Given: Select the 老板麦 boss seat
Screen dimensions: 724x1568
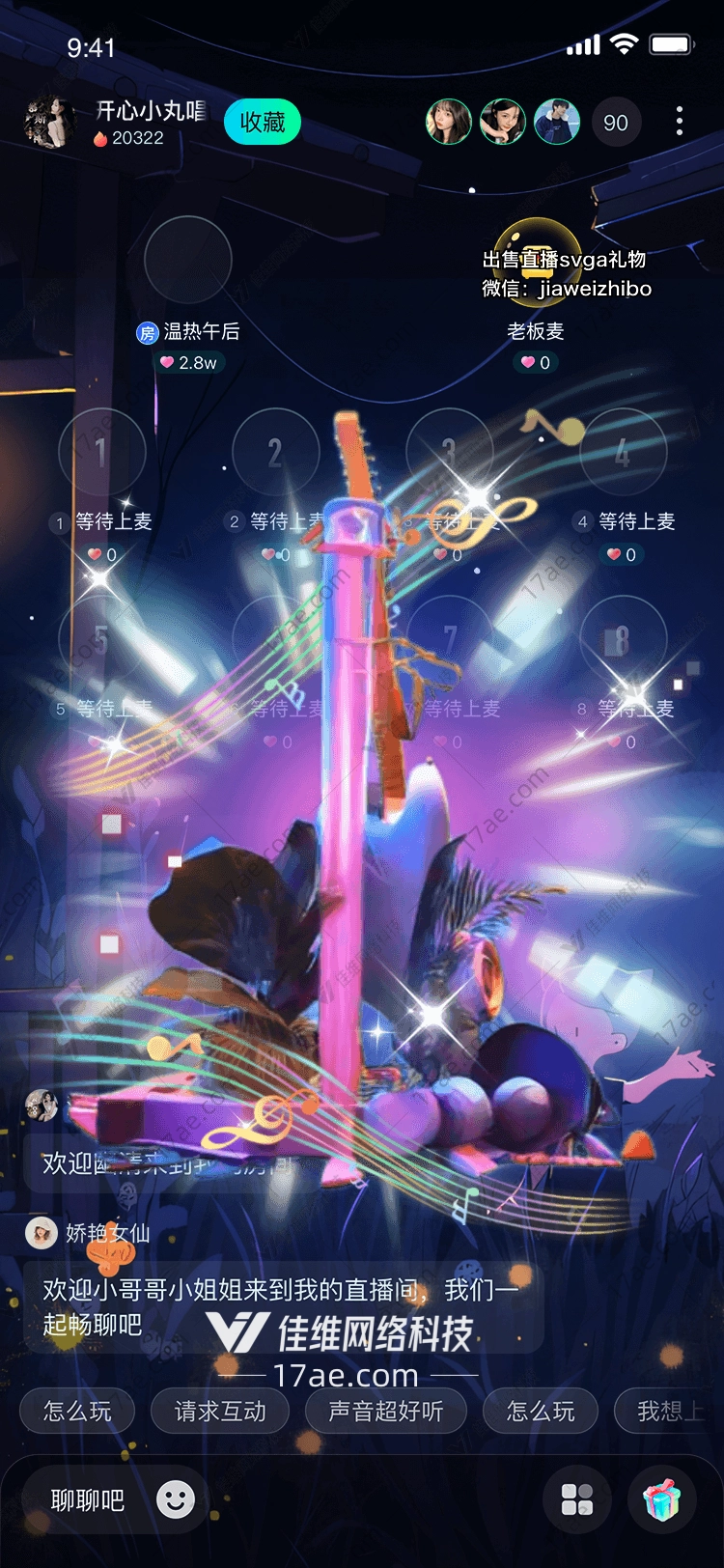Looking at the screenshot, I should pyautogui.click(x=537, y=261).
